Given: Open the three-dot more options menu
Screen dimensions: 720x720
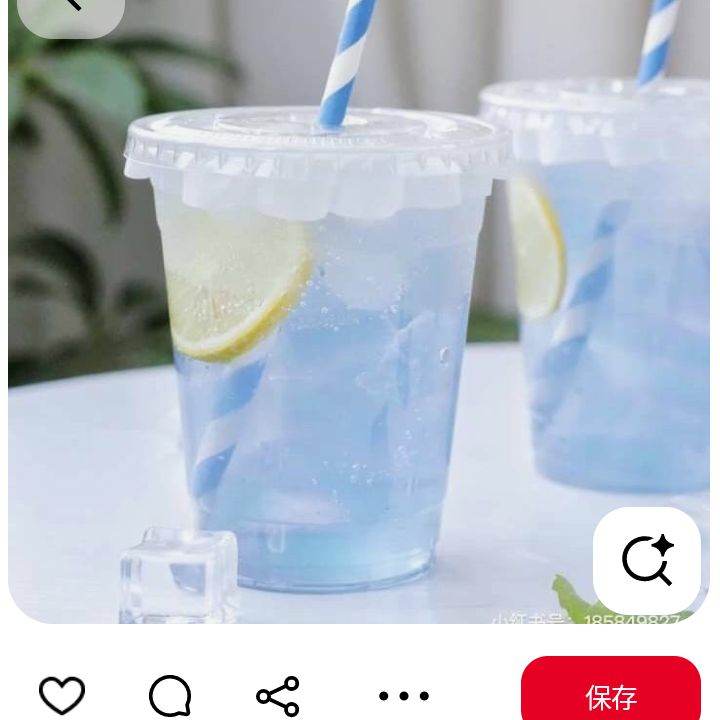Looking at the screenshot, I should click(404, 695).
